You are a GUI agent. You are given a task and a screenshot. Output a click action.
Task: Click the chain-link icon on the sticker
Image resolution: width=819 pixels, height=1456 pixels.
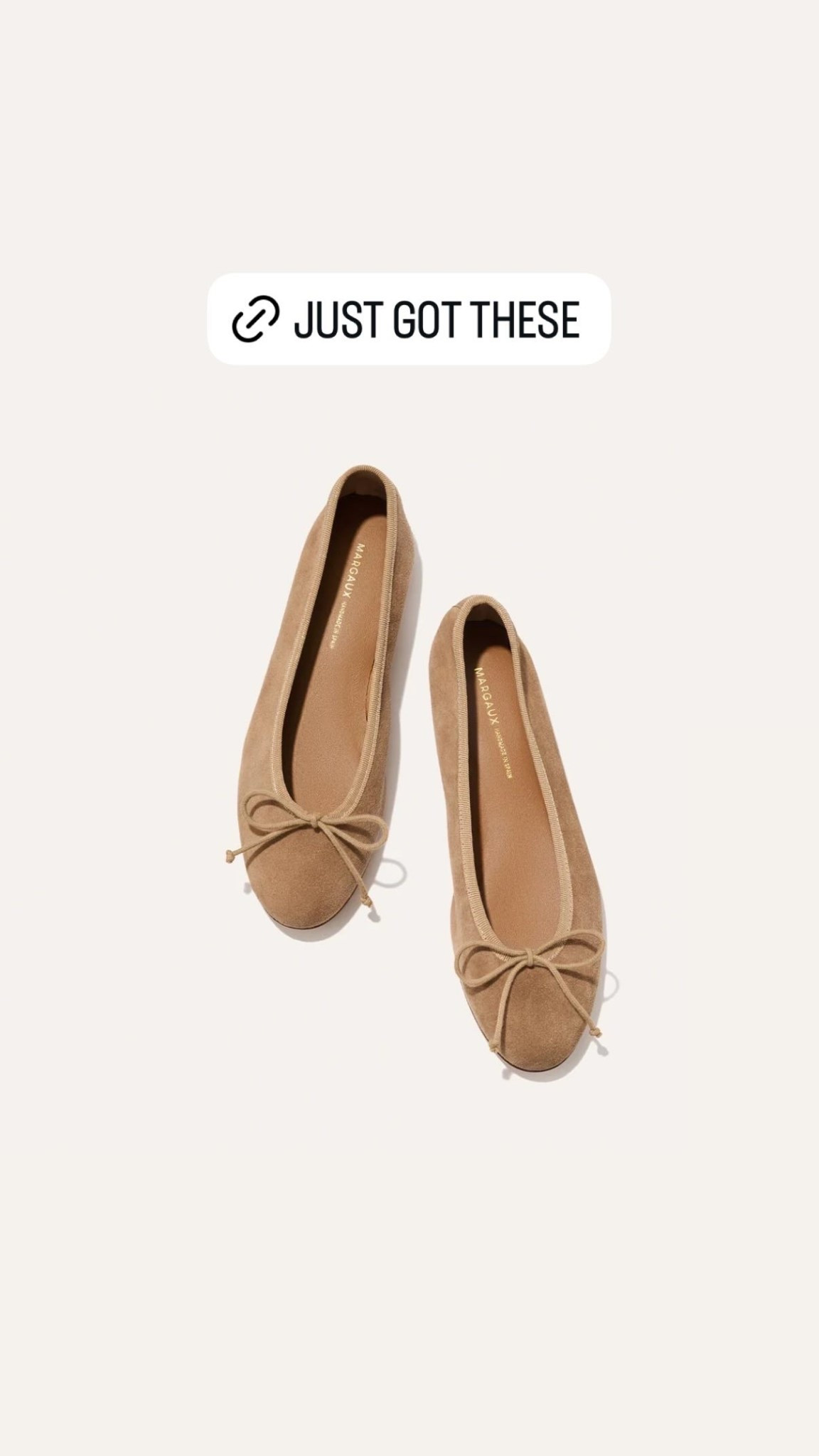point(256,319)
